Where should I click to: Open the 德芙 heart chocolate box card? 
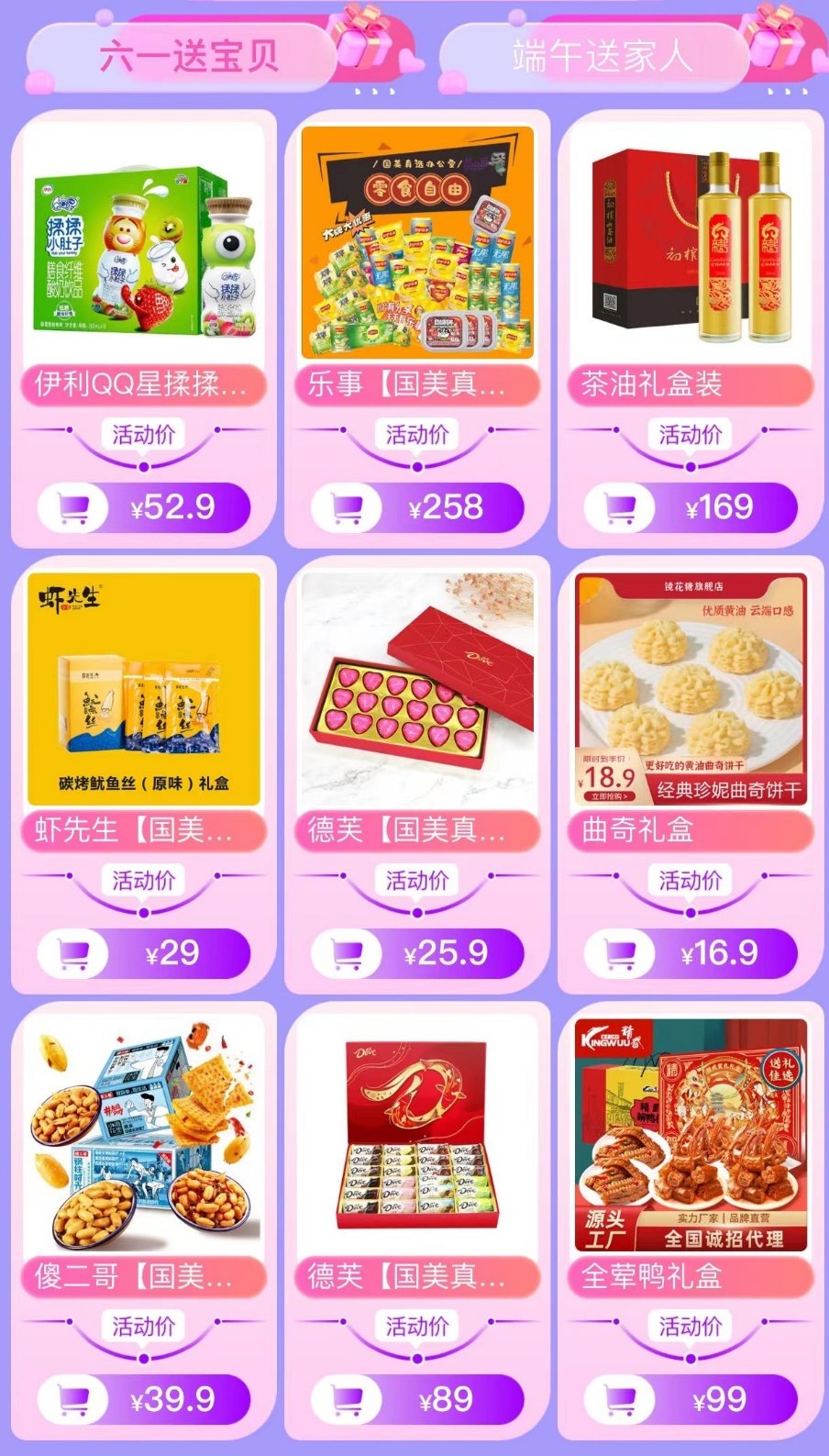pos(417,688)
